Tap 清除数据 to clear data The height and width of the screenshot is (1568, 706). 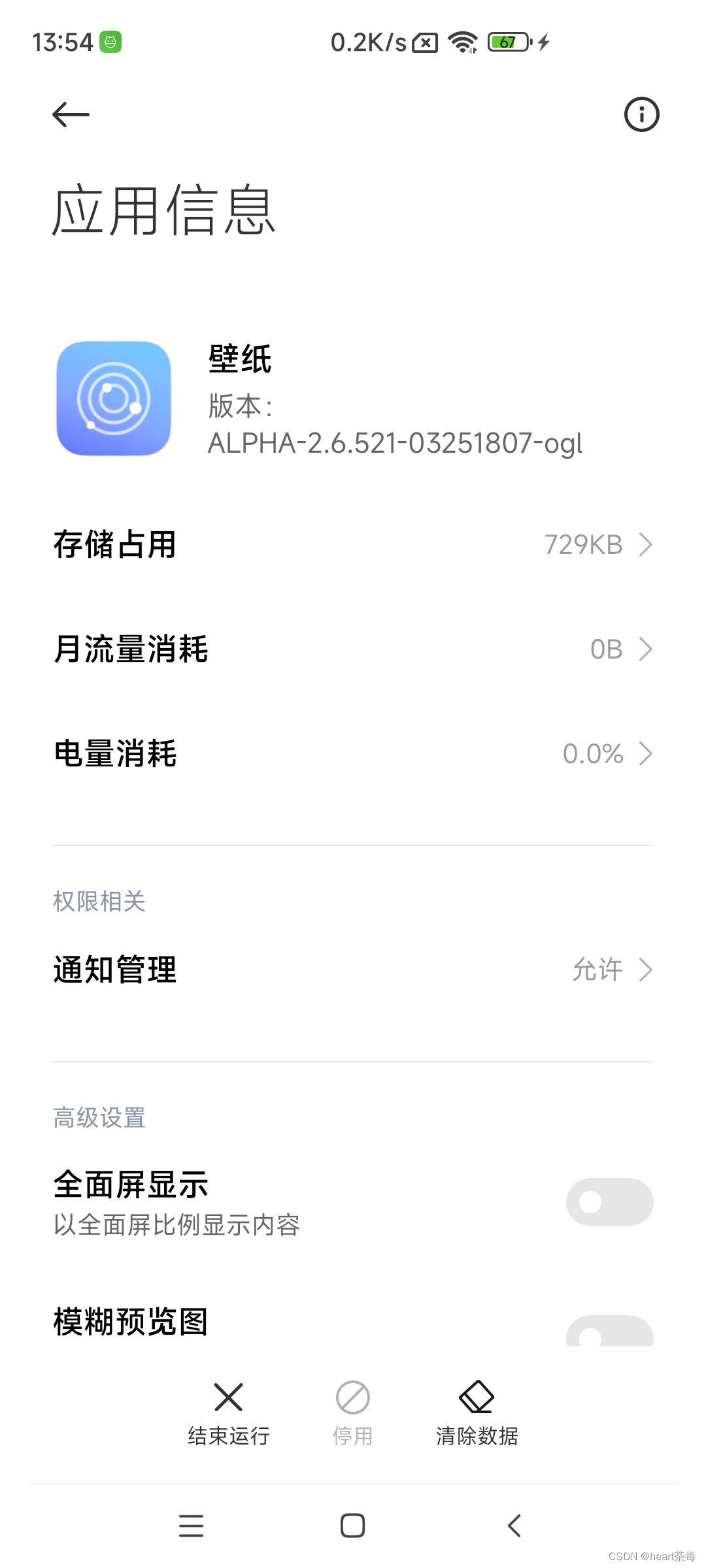pyautogui.click(x=477, y=1413)
